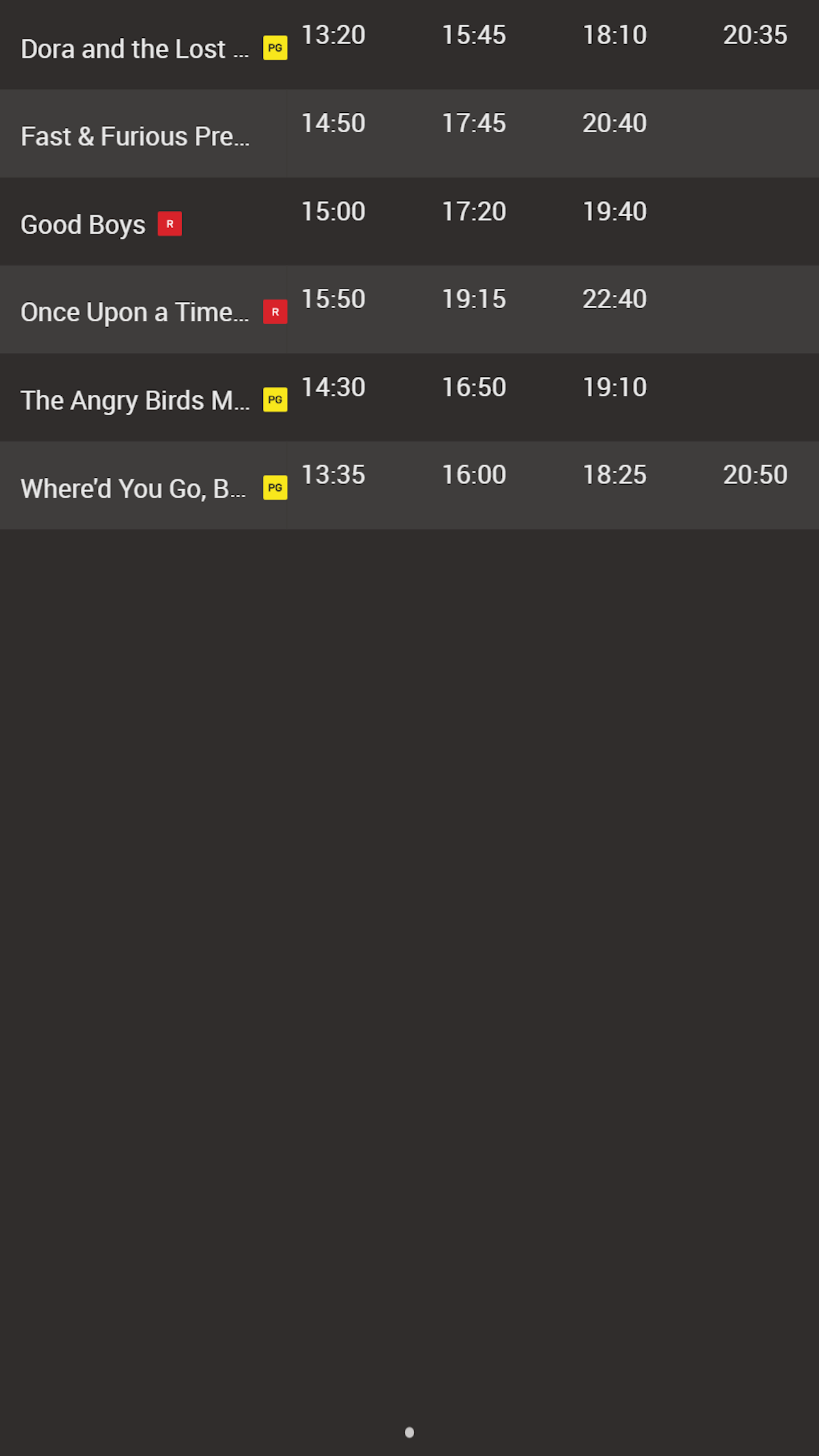The height and width of the screenshot is (1456, 819).
Task: Select the 20:35 Dora showtime
Action: tap(755, 35)
